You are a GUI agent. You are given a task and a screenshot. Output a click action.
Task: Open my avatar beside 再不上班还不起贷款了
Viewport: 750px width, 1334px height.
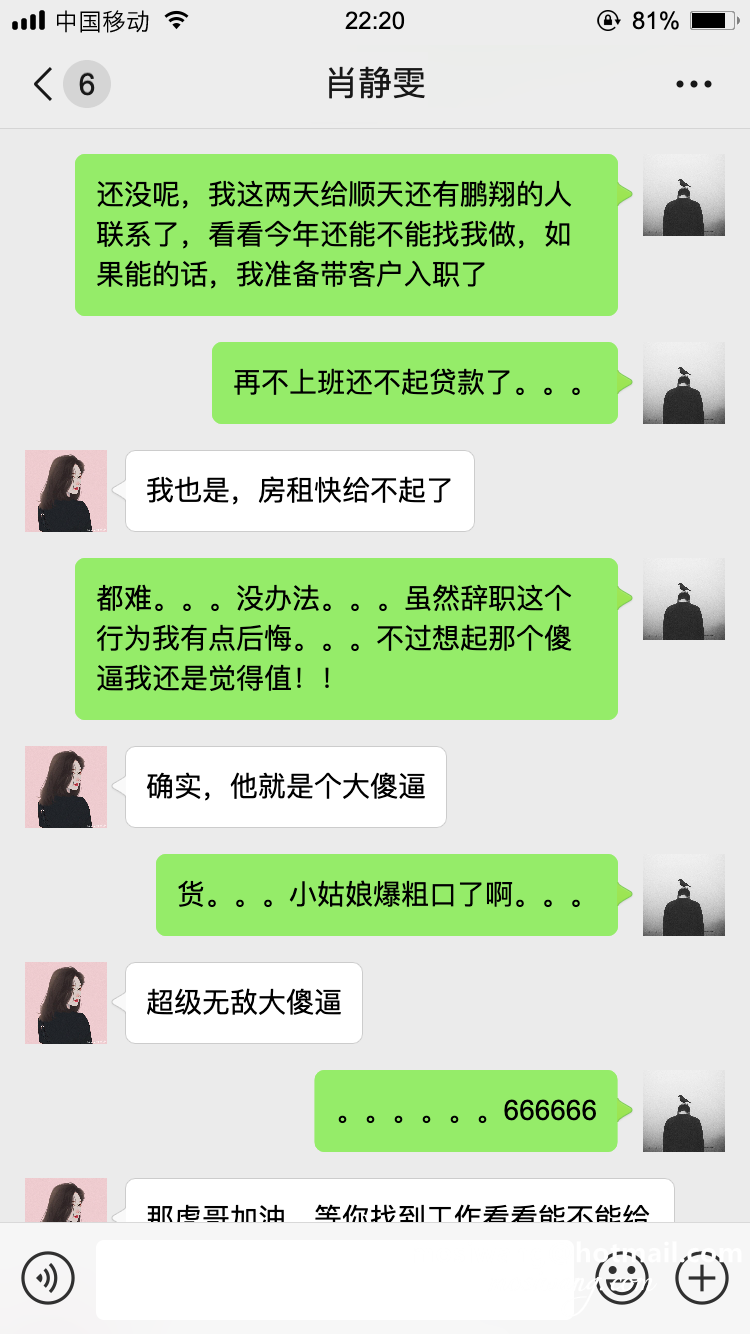pos(684,383)
